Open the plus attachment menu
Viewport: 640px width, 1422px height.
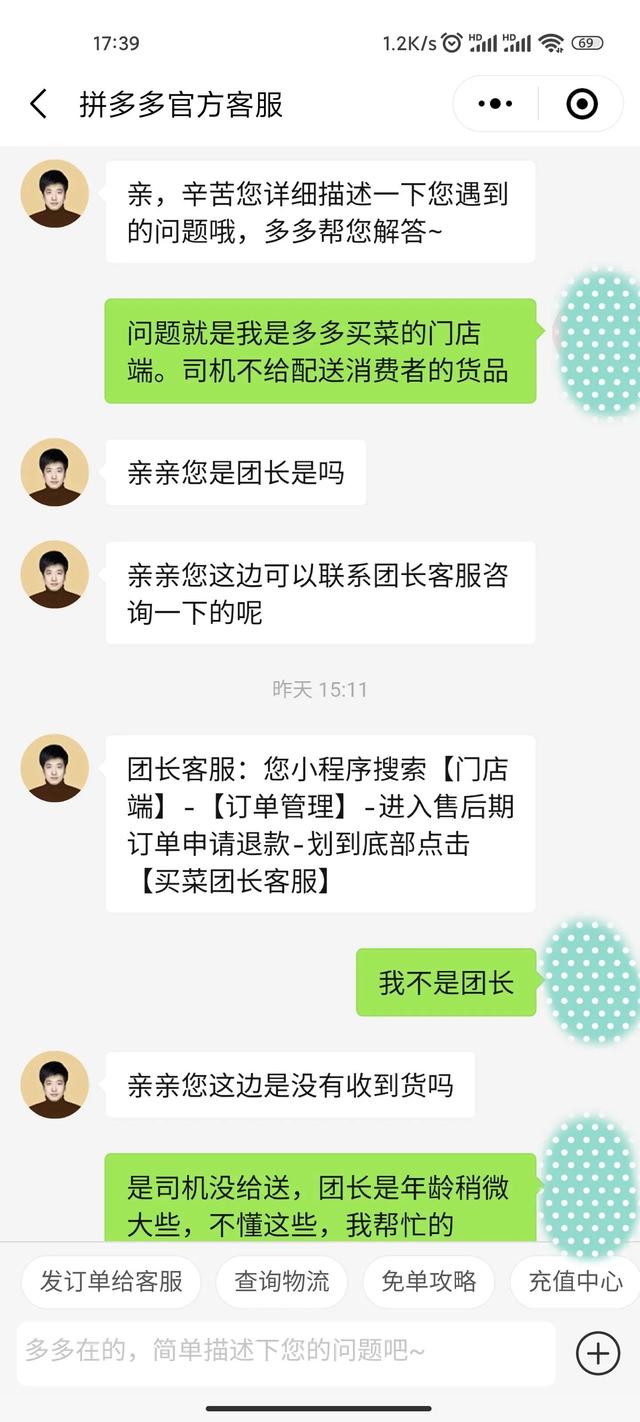598,1353
